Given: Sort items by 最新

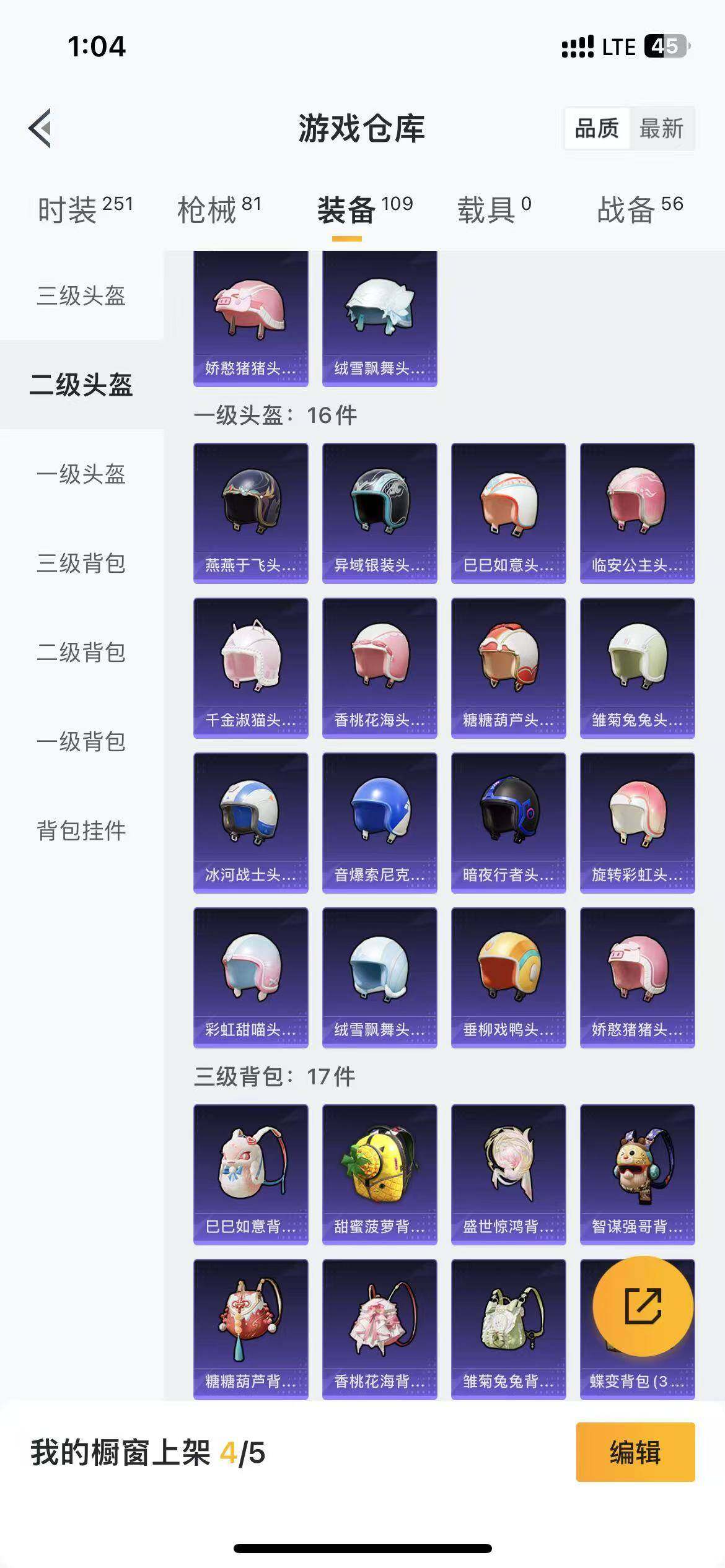Looking at the screenshot, I should coord(661,129).
